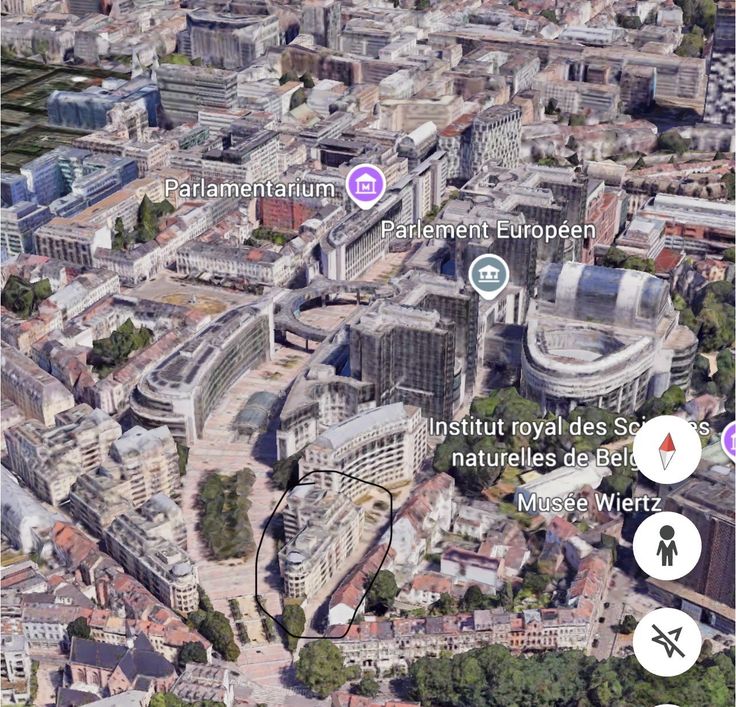Tap the crossed-out location button
736x707 pixels.
click(667, 641)
